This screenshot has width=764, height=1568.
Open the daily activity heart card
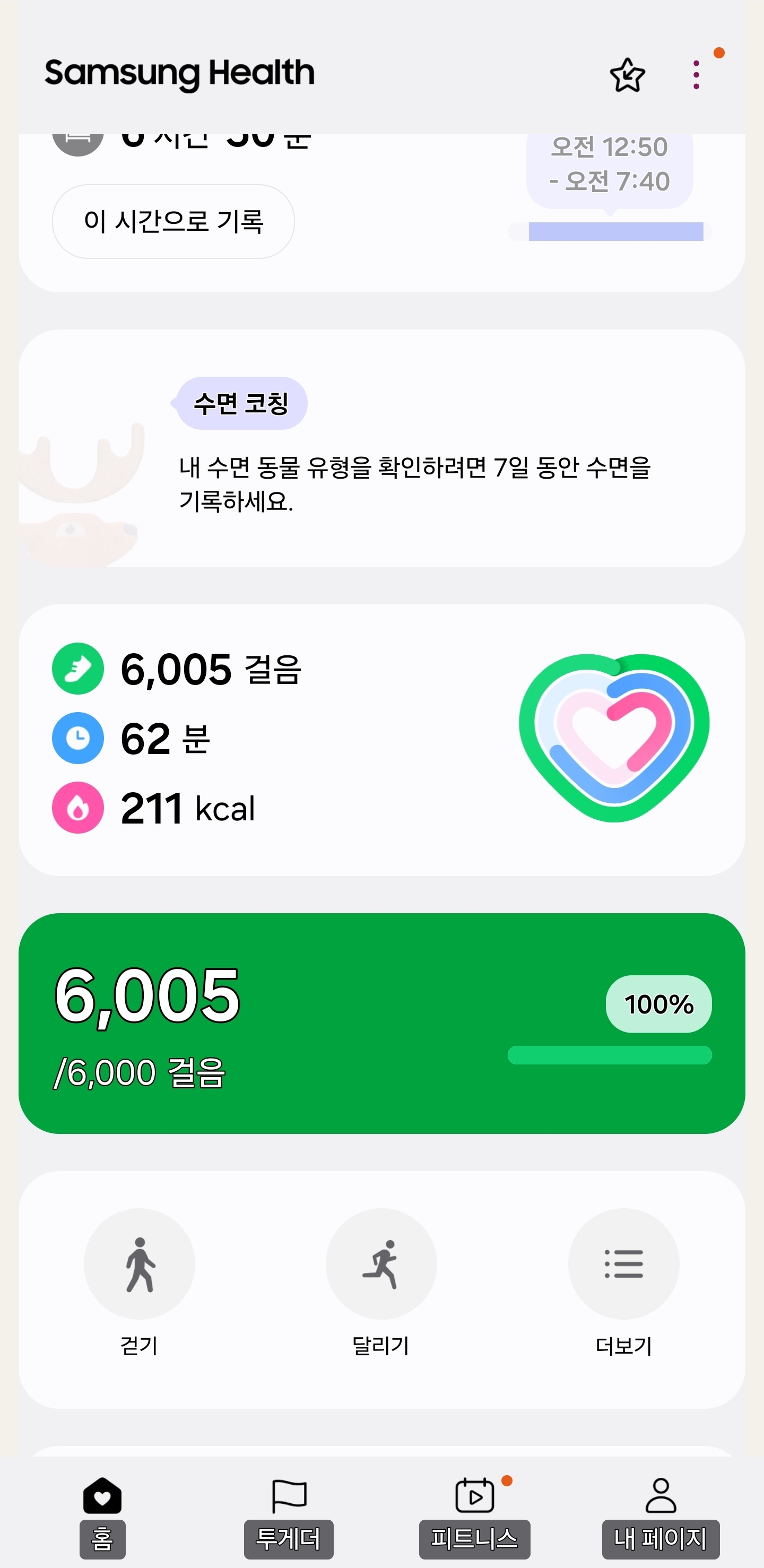click(381, 740)
